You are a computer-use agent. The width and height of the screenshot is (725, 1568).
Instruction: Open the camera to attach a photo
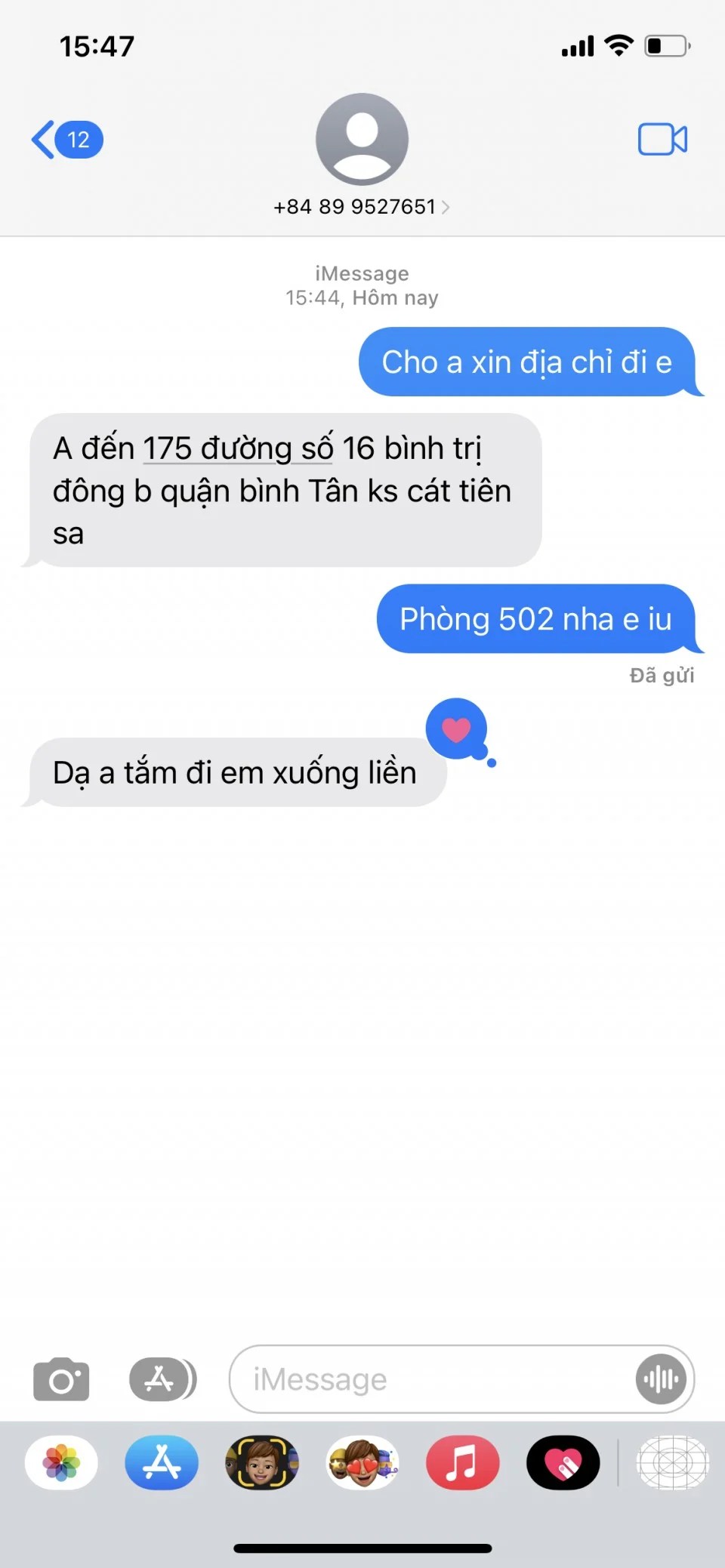pyautogui.click(x=61, y=1379)
